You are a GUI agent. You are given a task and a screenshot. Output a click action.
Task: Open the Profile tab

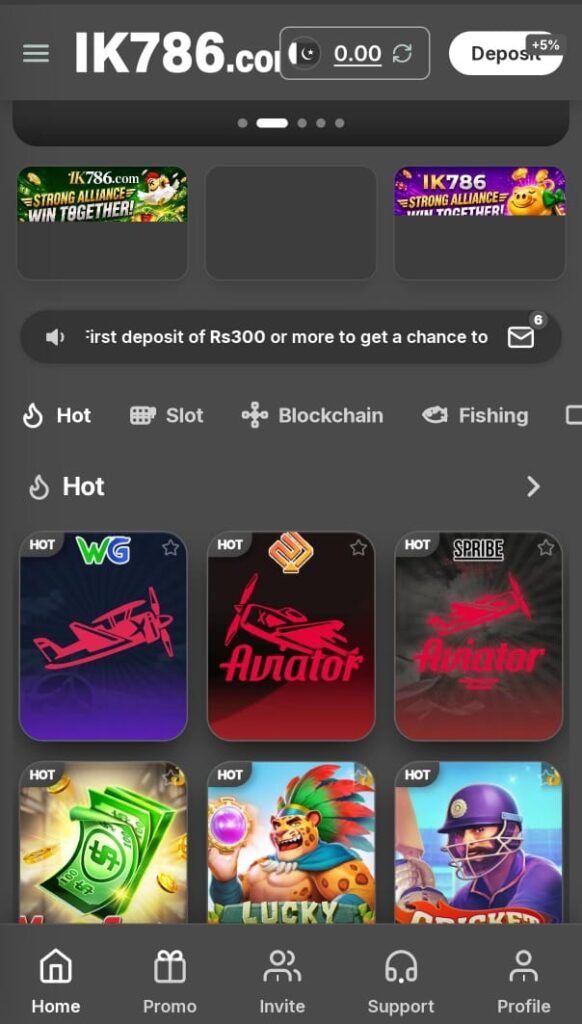coord(524,982)
